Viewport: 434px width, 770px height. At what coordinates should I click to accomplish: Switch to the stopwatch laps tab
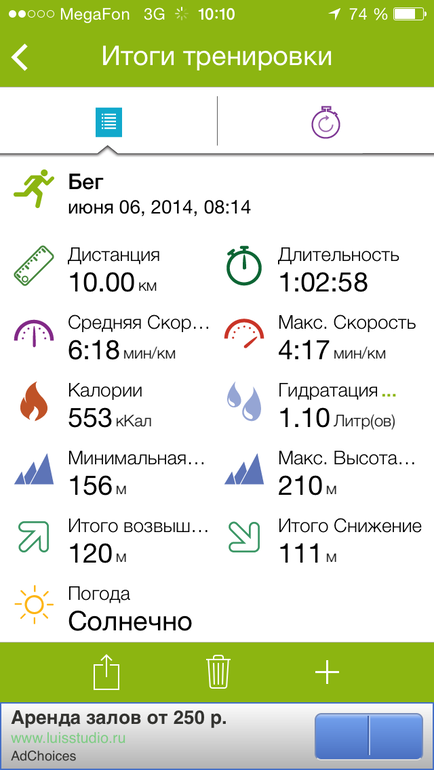coord(326,123)
